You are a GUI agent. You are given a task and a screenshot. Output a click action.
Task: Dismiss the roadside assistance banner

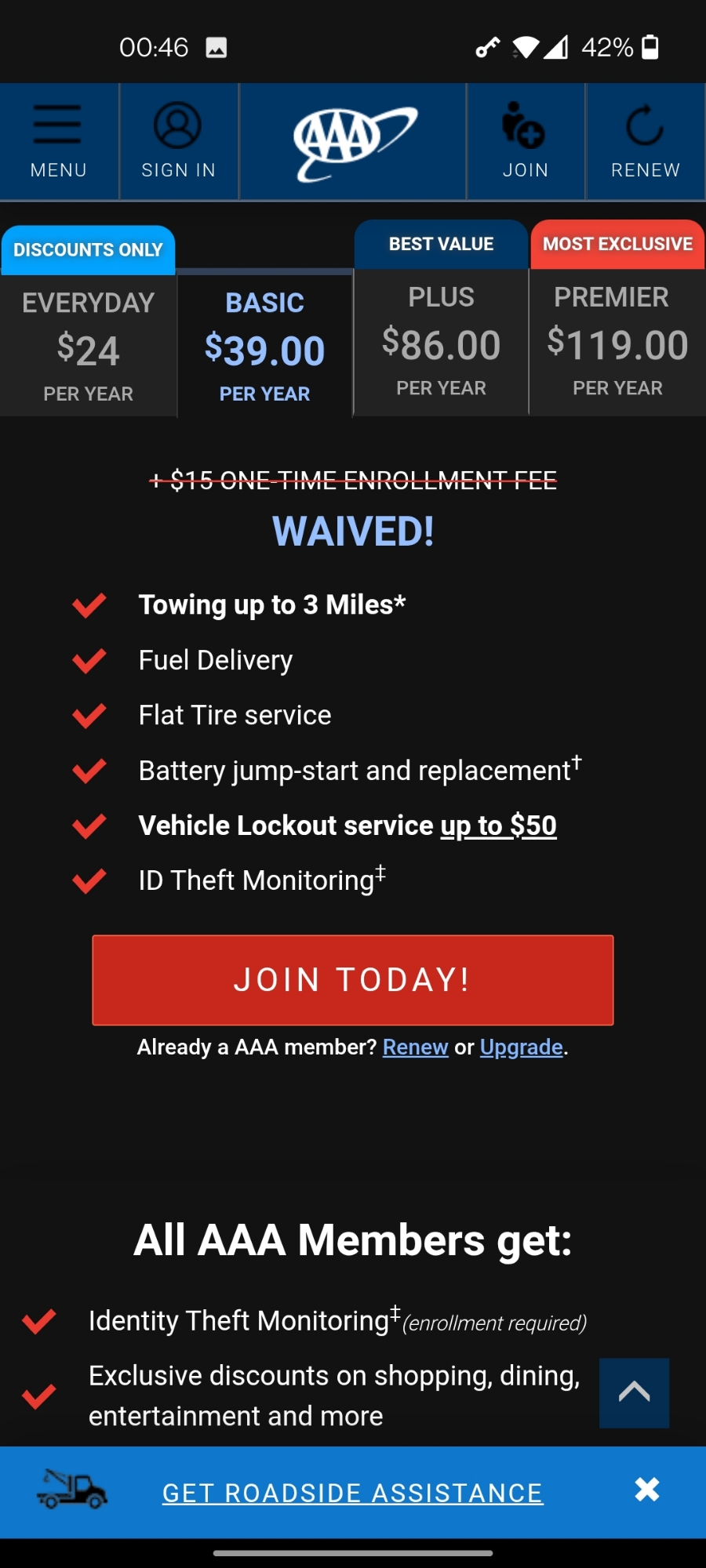click(647, 1490)
